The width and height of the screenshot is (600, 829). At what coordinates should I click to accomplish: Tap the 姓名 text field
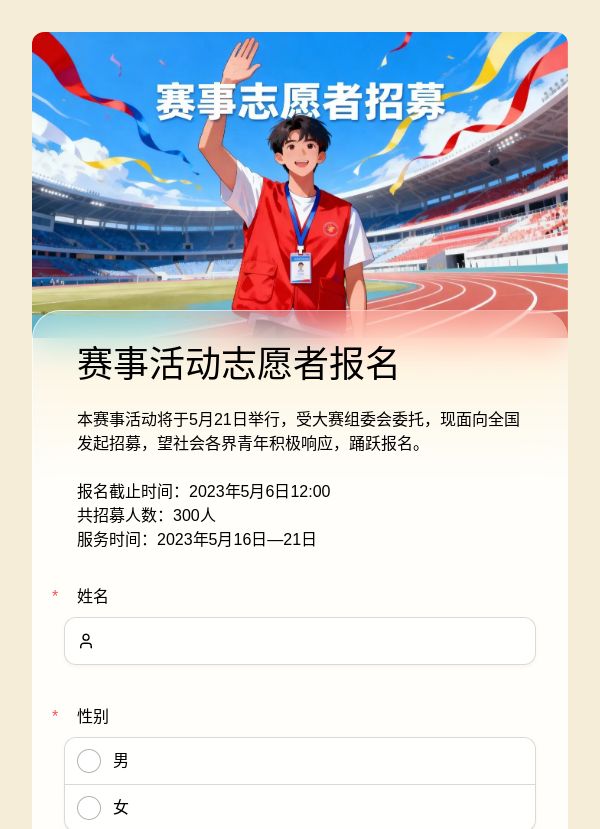coord(300,641)
